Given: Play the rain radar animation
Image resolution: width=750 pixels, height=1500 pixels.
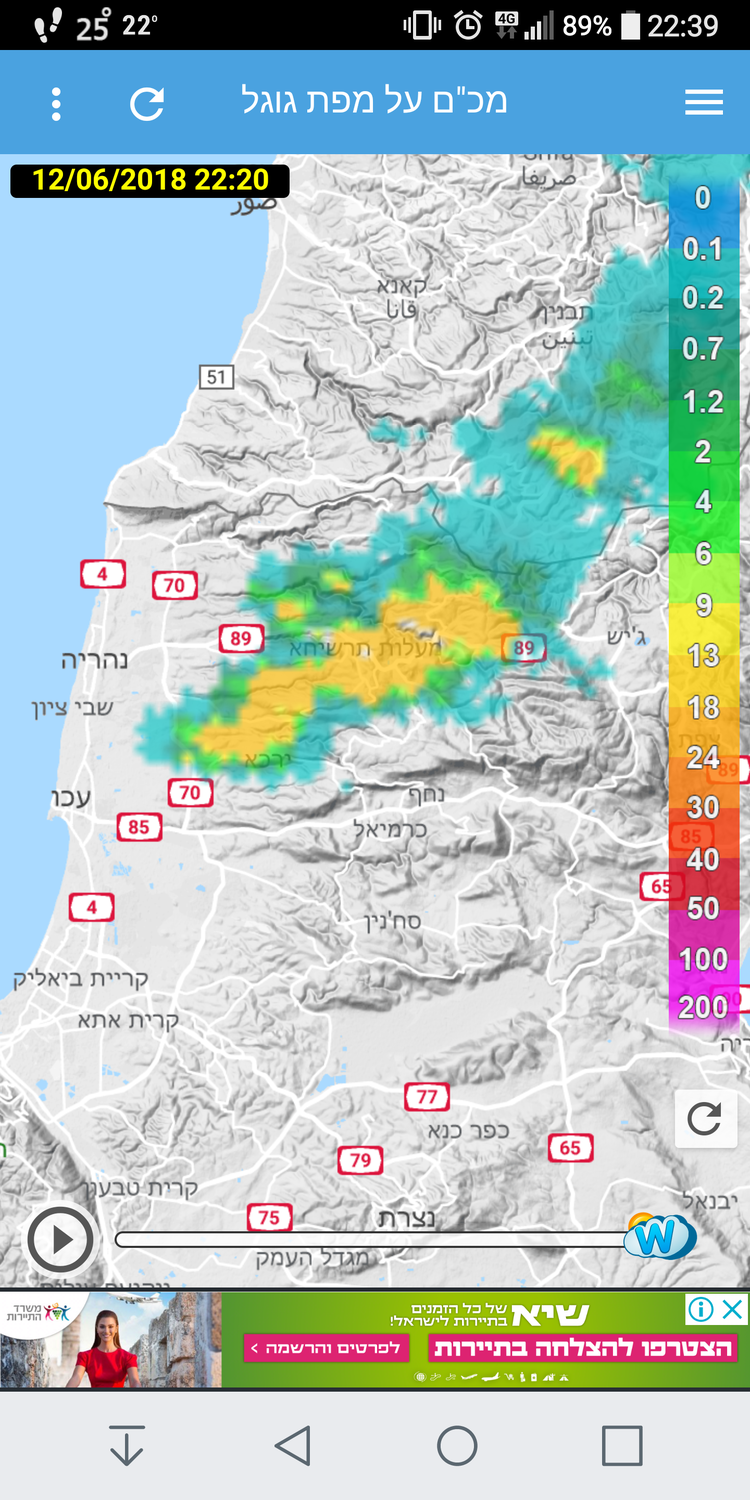Looking at the screenshot, I should pos(61,1241).
